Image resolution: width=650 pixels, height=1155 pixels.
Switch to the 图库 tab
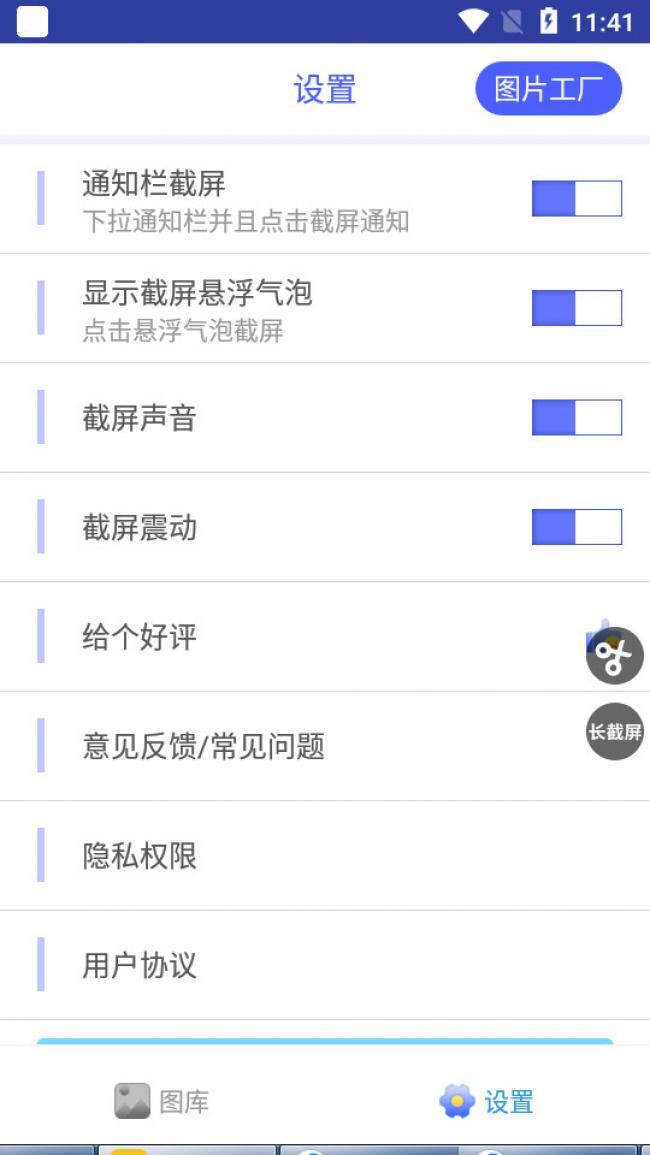162,1101
